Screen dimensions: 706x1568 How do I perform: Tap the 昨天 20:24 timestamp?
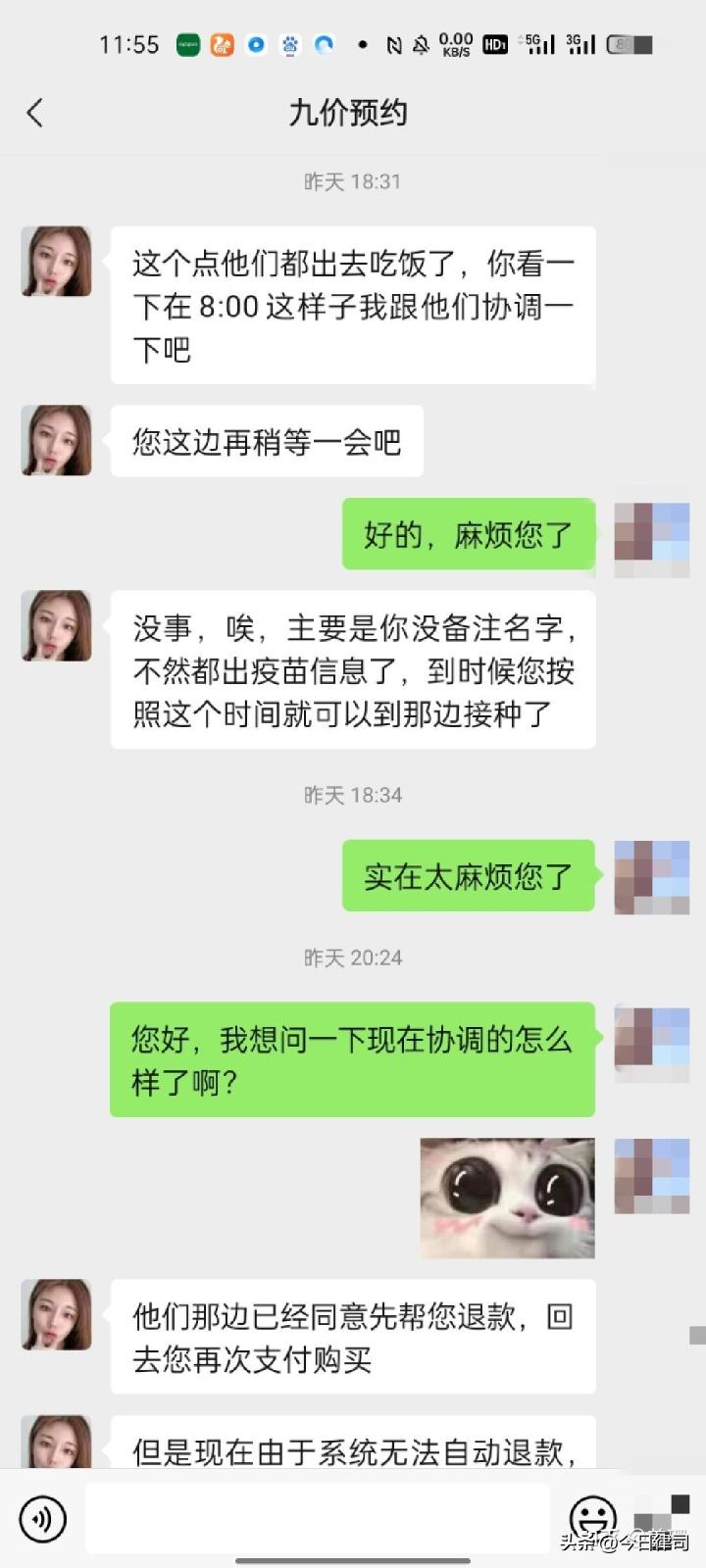[353, 957]
